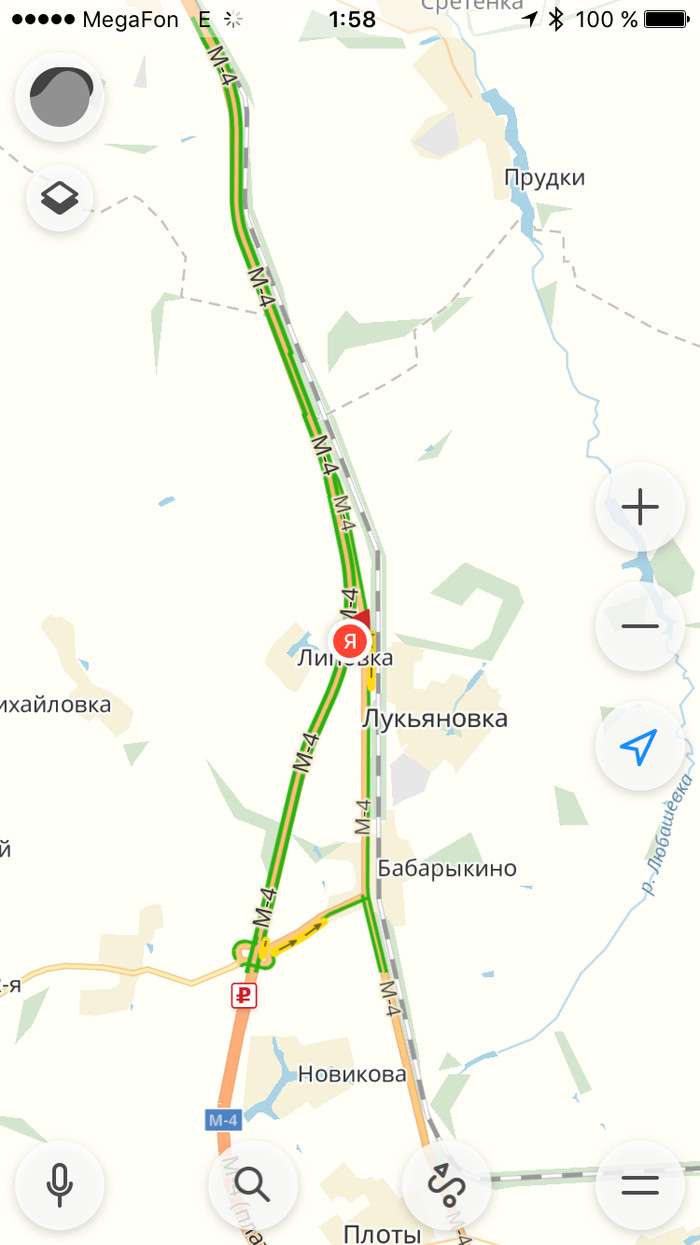Zoom out with the minus button

pyautogui.click(x=640, y=627)
